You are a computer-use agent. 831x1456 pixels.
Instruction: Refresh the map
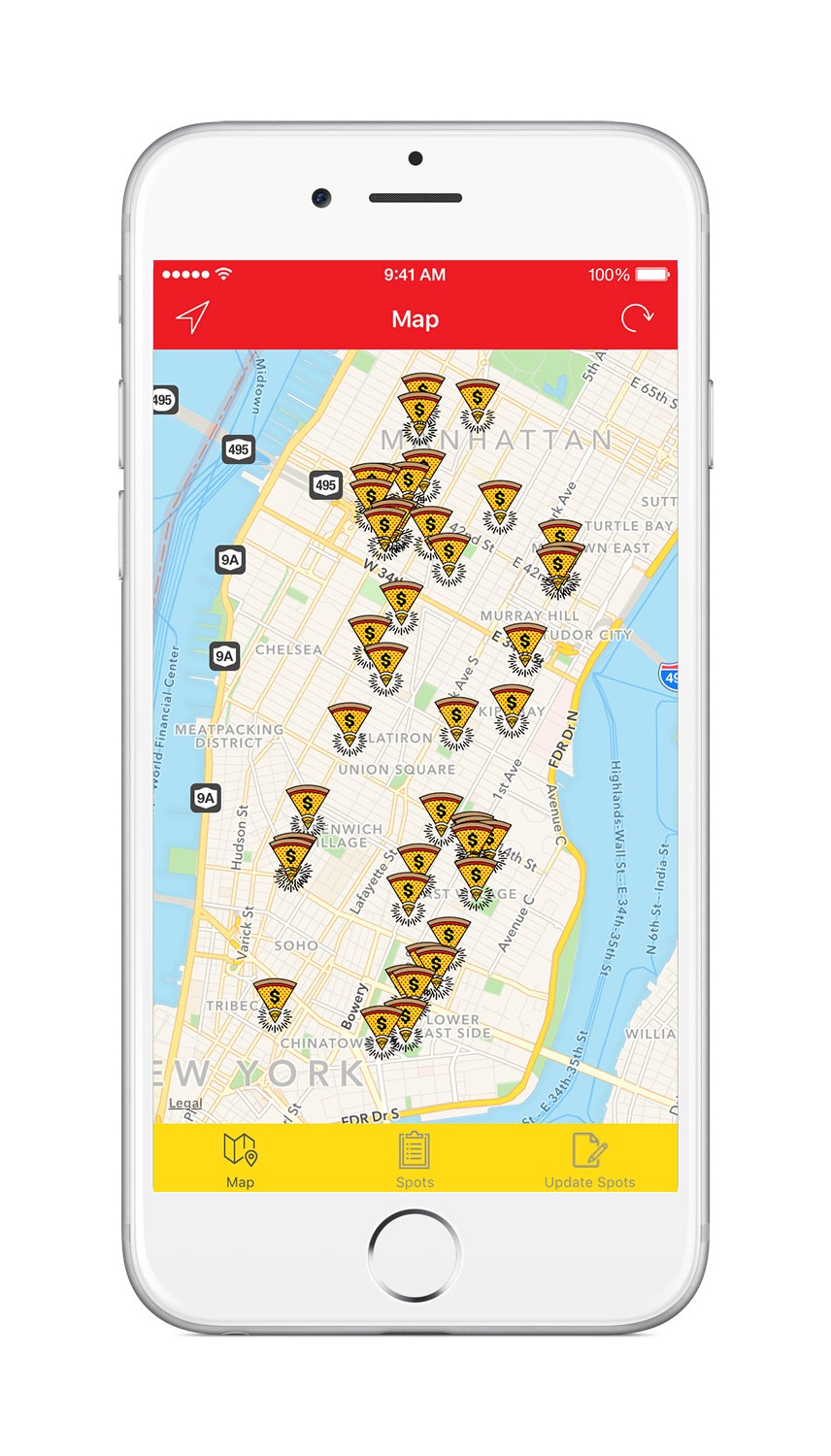637,317
